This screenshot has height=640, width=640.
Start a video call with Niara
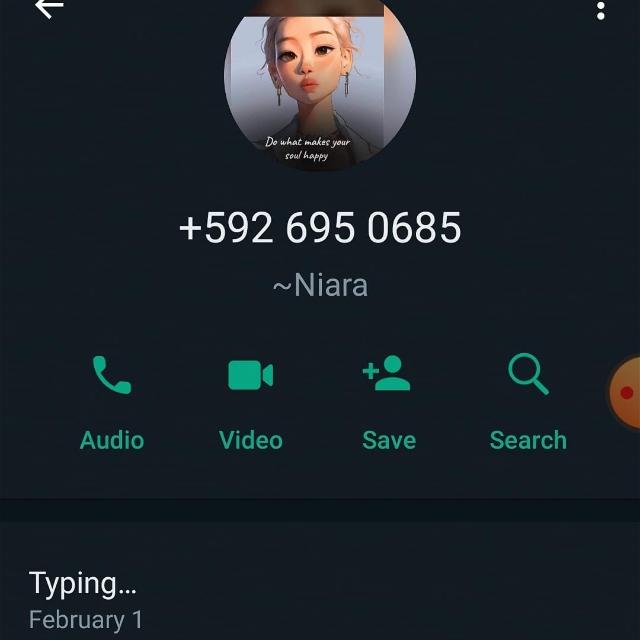coord(250,402)
